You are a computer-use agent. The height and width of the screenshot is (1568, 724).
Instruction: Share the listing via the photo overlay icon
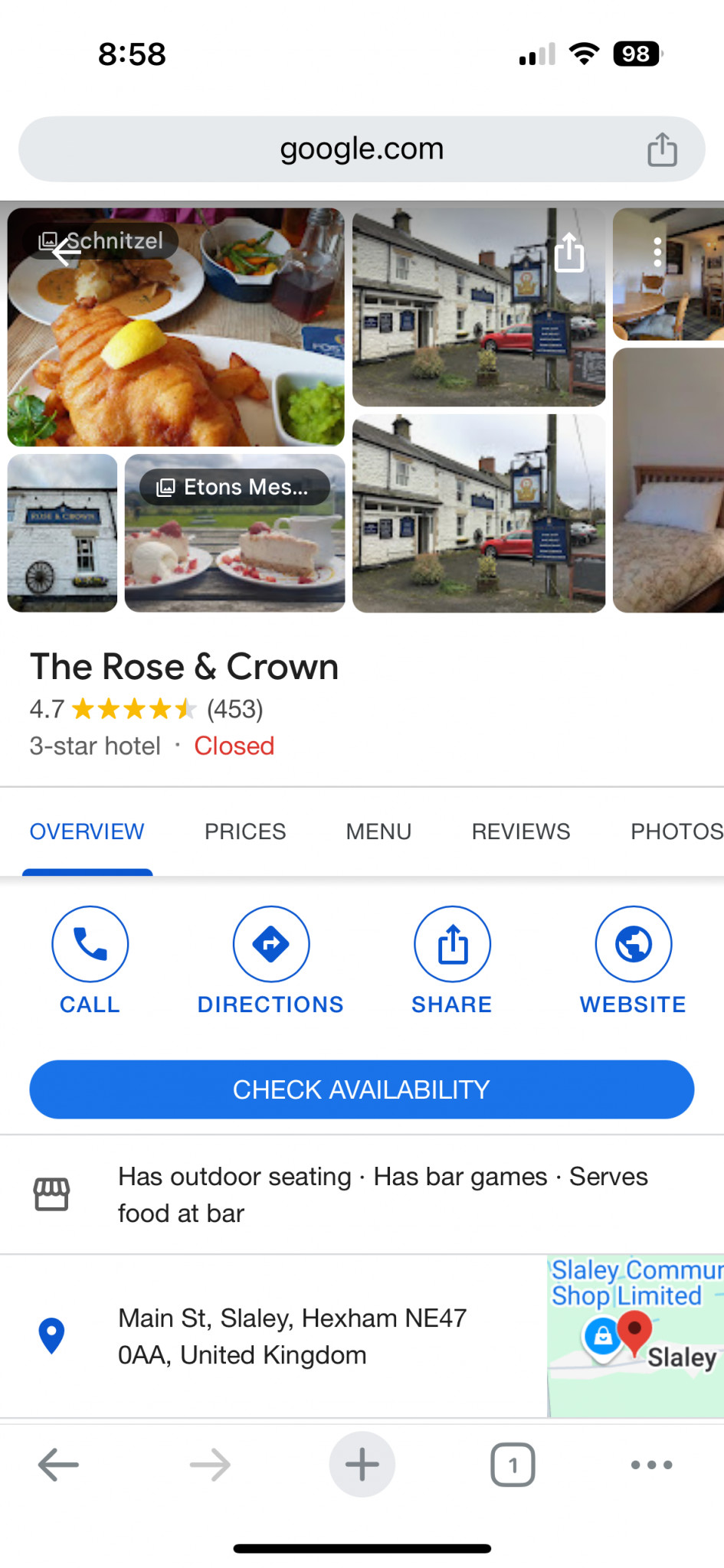(569, 252)
